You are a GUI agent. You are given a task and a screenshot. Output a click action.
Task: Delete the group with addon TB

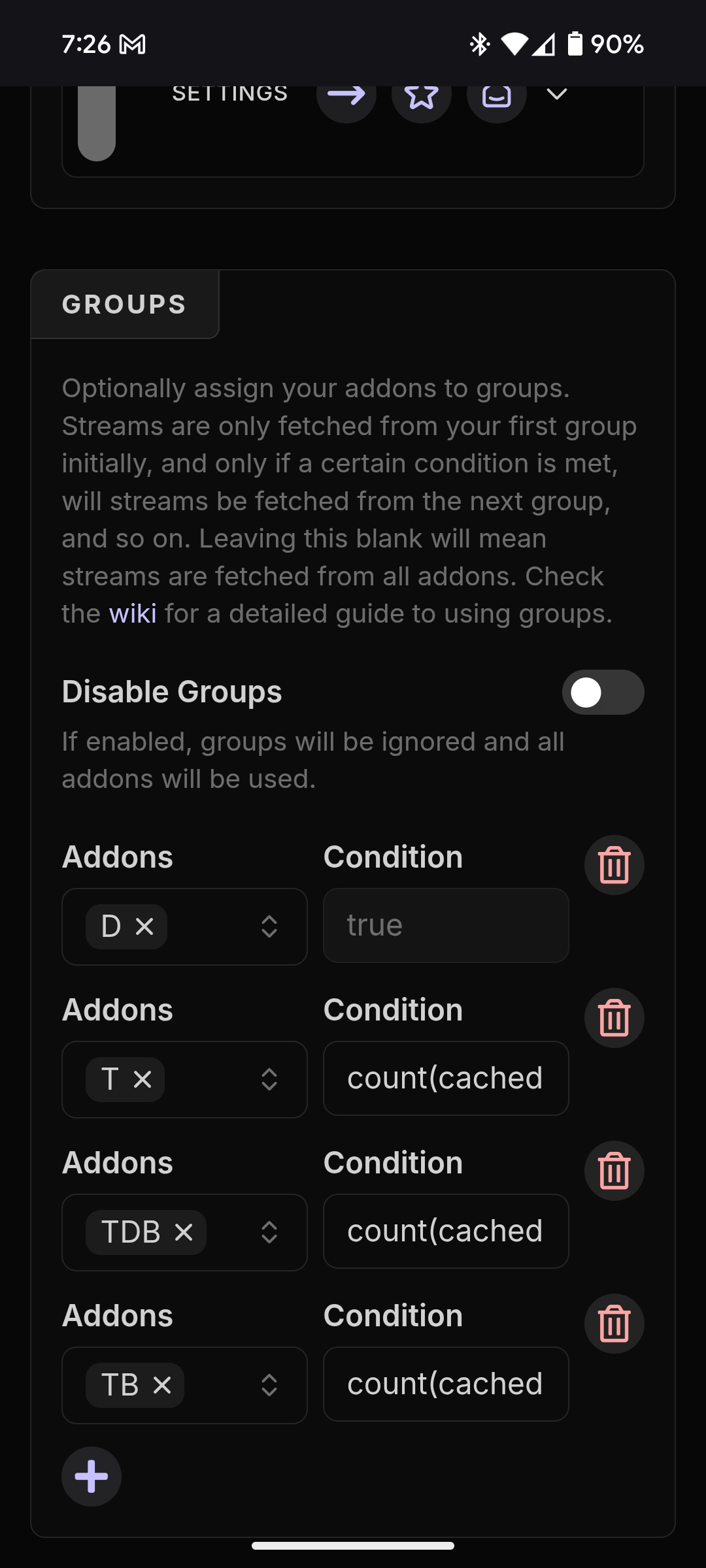(614, 1324)
